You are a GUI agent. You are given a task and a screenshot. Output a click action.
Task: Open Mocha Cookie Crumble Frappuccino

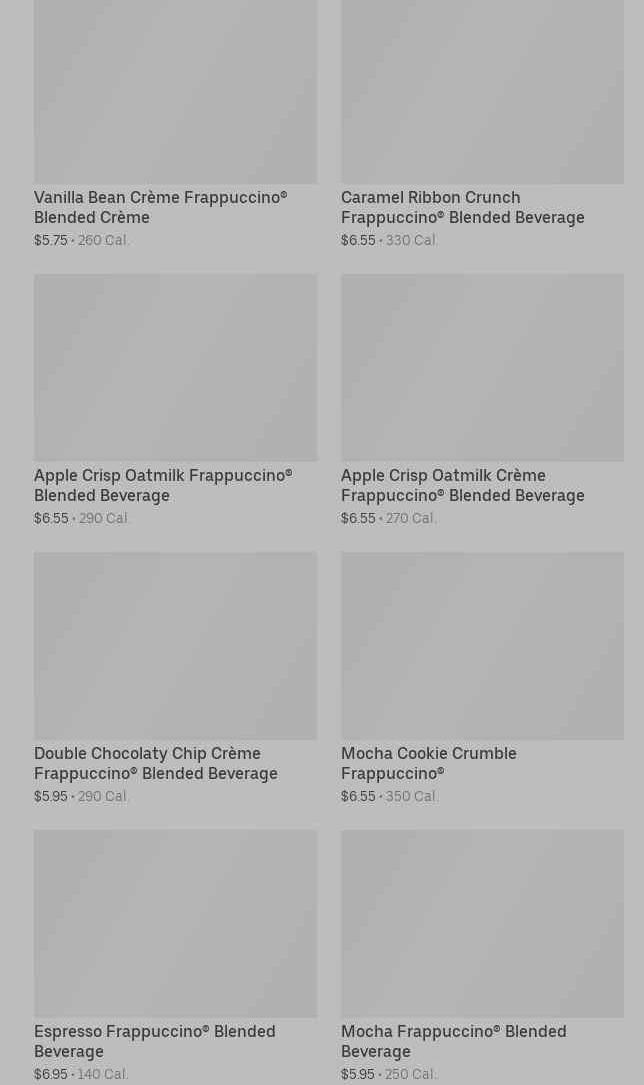click(x=482, y=678)
